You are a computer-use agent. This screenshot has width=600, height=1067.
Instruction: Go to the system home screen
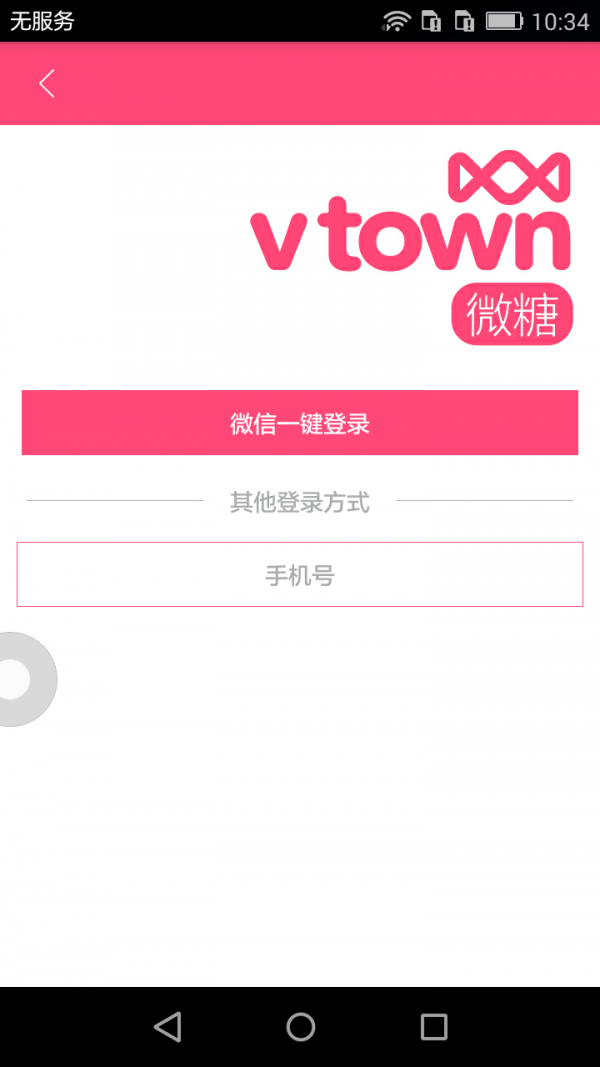click(300, 1026)
